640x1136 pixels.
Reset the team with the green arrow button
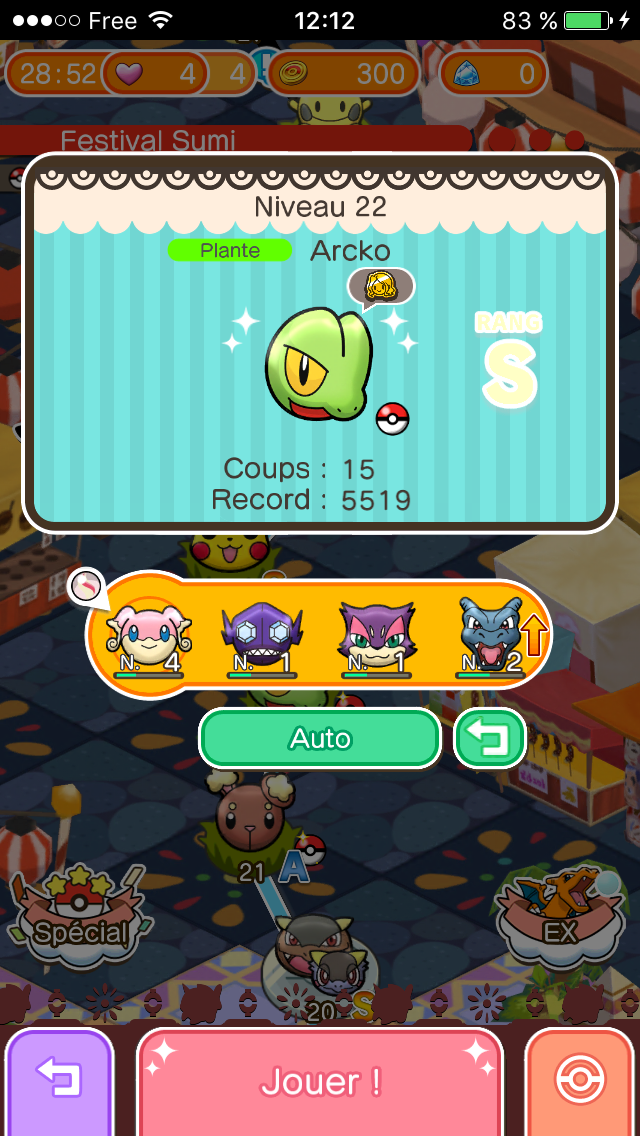(x=490, y=739)
